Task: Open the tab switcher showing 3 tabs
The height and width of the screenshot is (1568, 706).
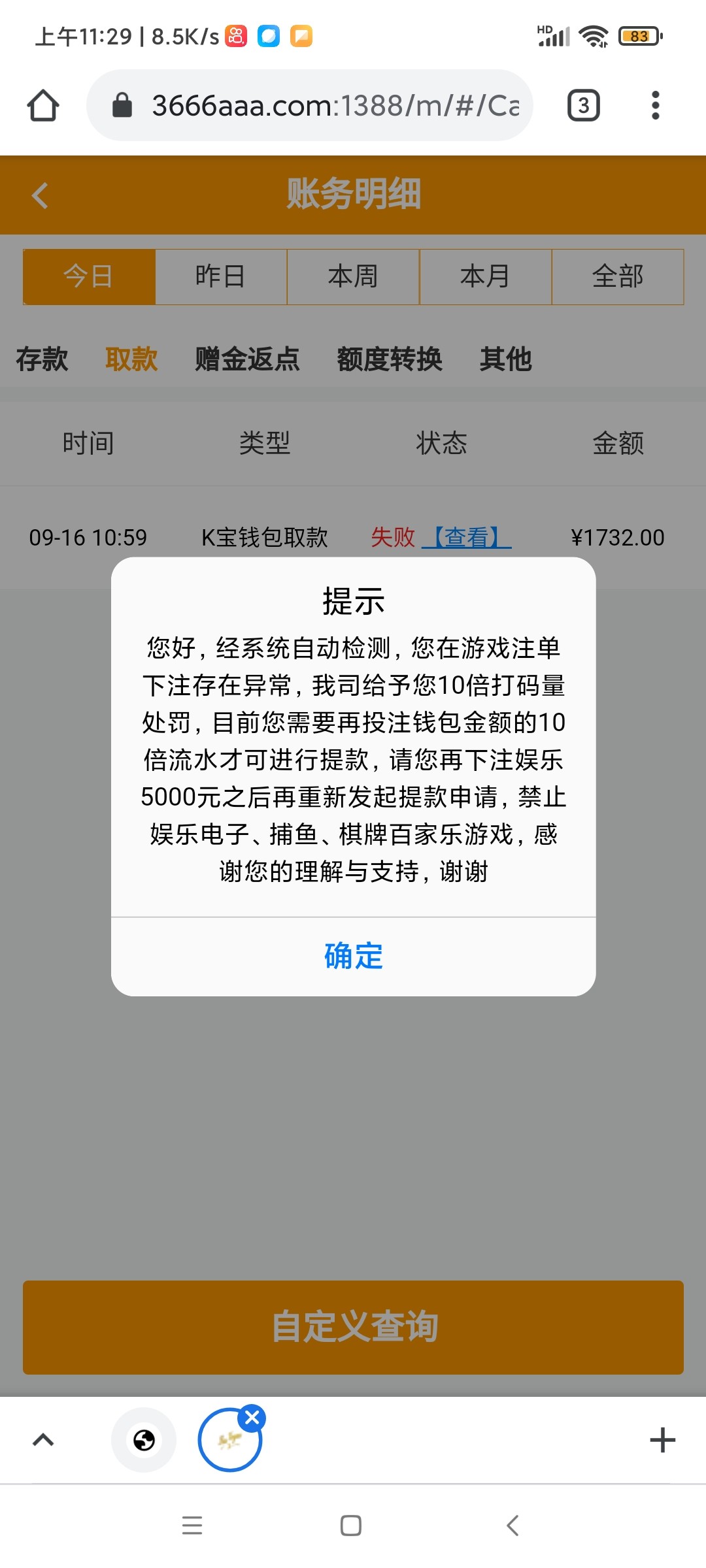Action: pos(582,105)
